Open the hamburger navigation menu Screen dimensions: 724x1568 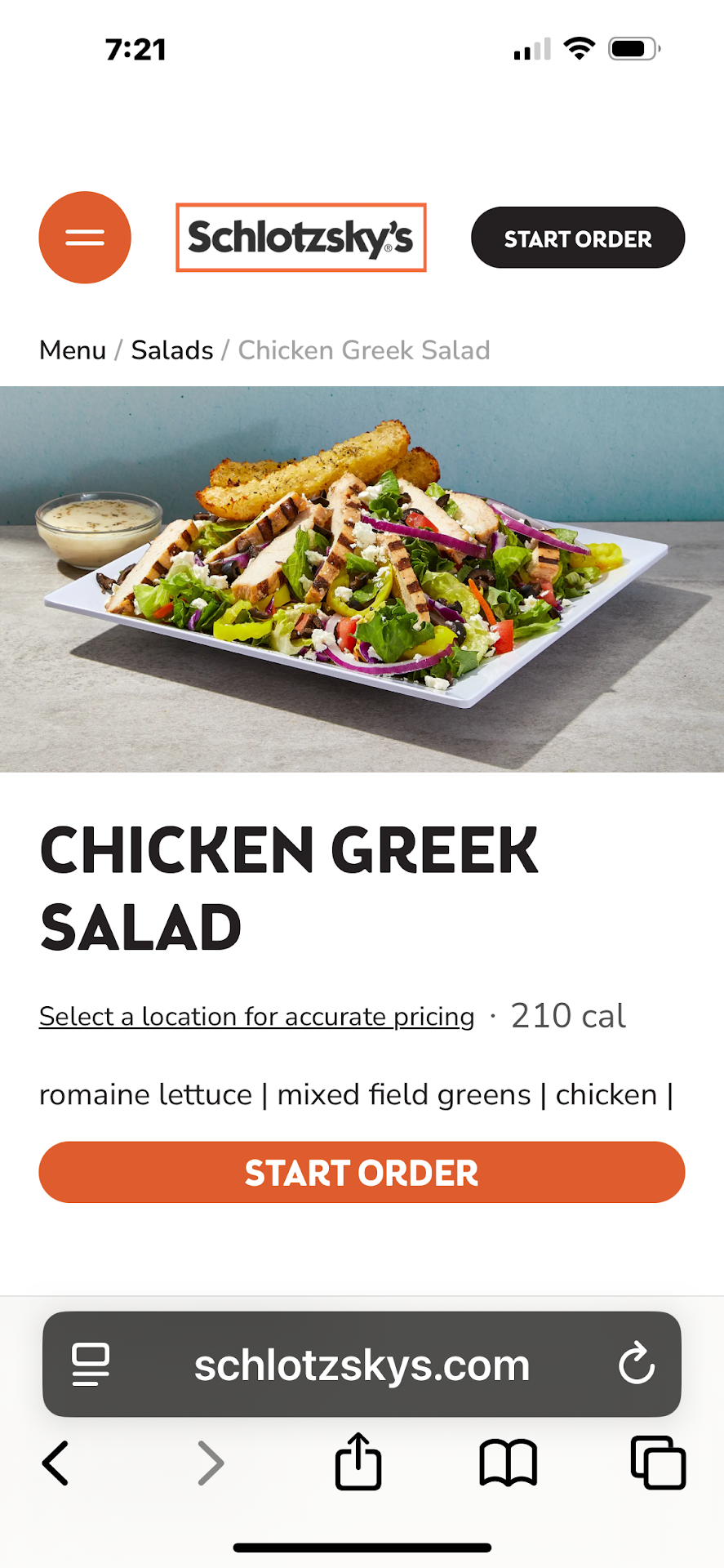[85, 238]
